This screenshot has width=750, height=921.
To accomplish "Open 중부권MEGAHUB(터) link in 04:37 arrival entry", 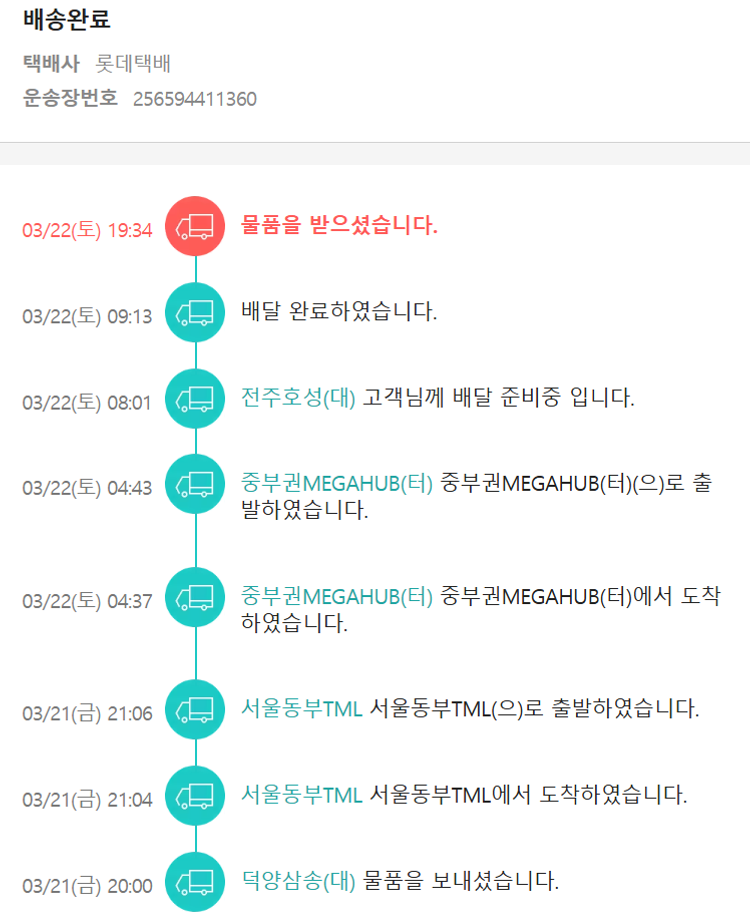I will pos(336,596).
